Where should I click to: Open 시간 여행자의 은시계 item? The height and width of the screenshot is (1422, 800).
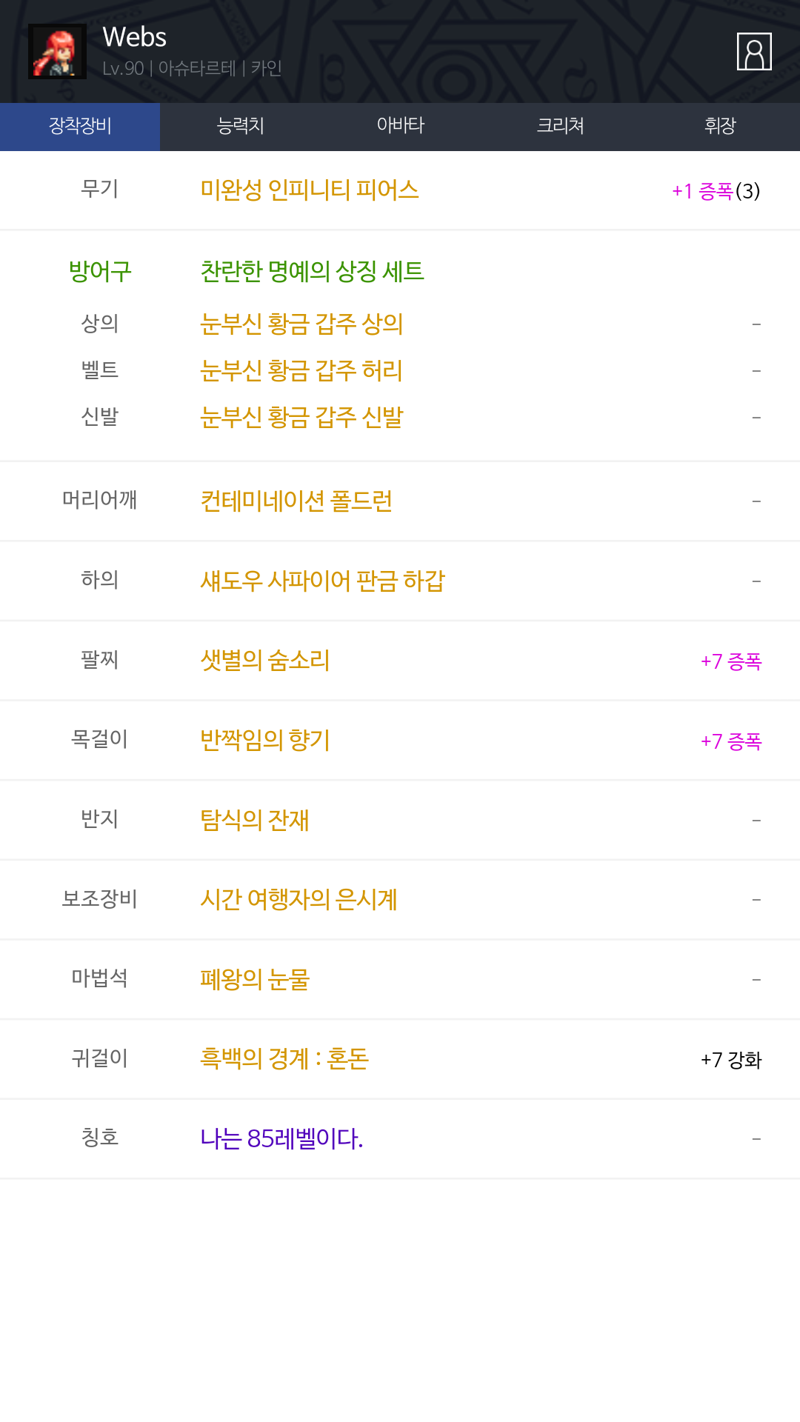tap(299, 899)
